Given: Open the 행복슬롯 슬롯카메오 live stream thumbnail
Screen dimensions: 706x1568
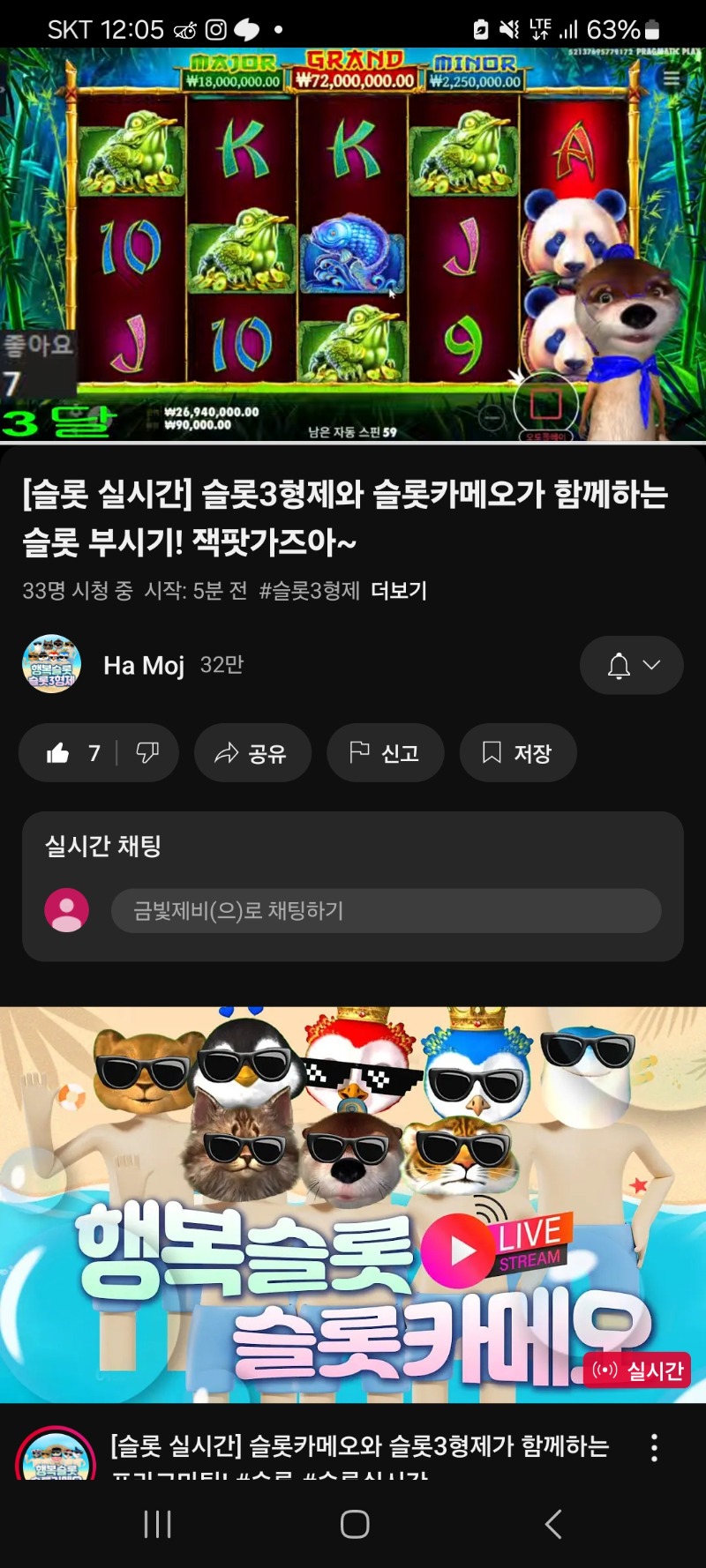Looking at the screenshot, I should point(353,1204).
